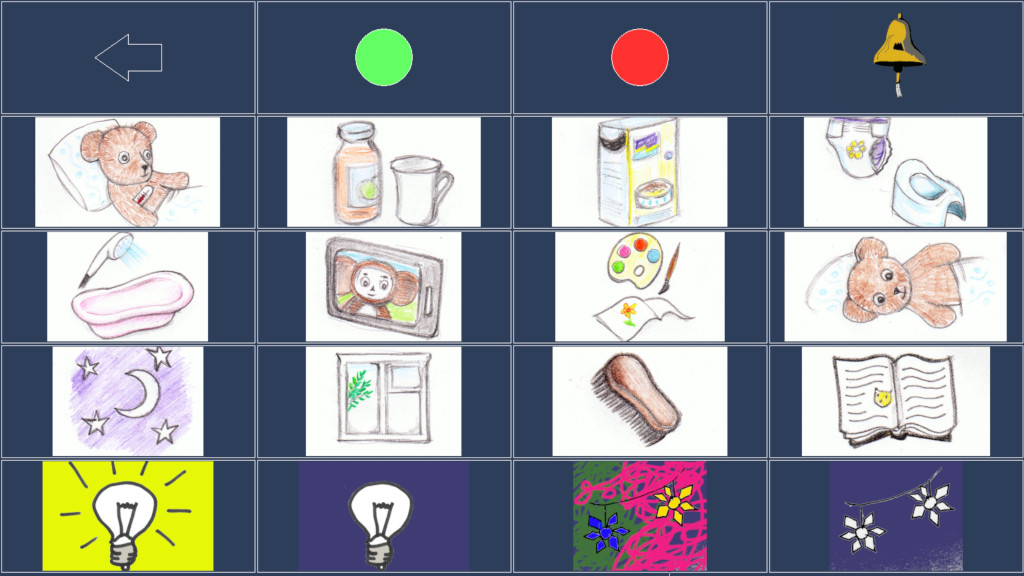This screenshot has width=1024, height=576.
Task: Select the green circle button
Action: pyautogui.click(x=384, y=58)
